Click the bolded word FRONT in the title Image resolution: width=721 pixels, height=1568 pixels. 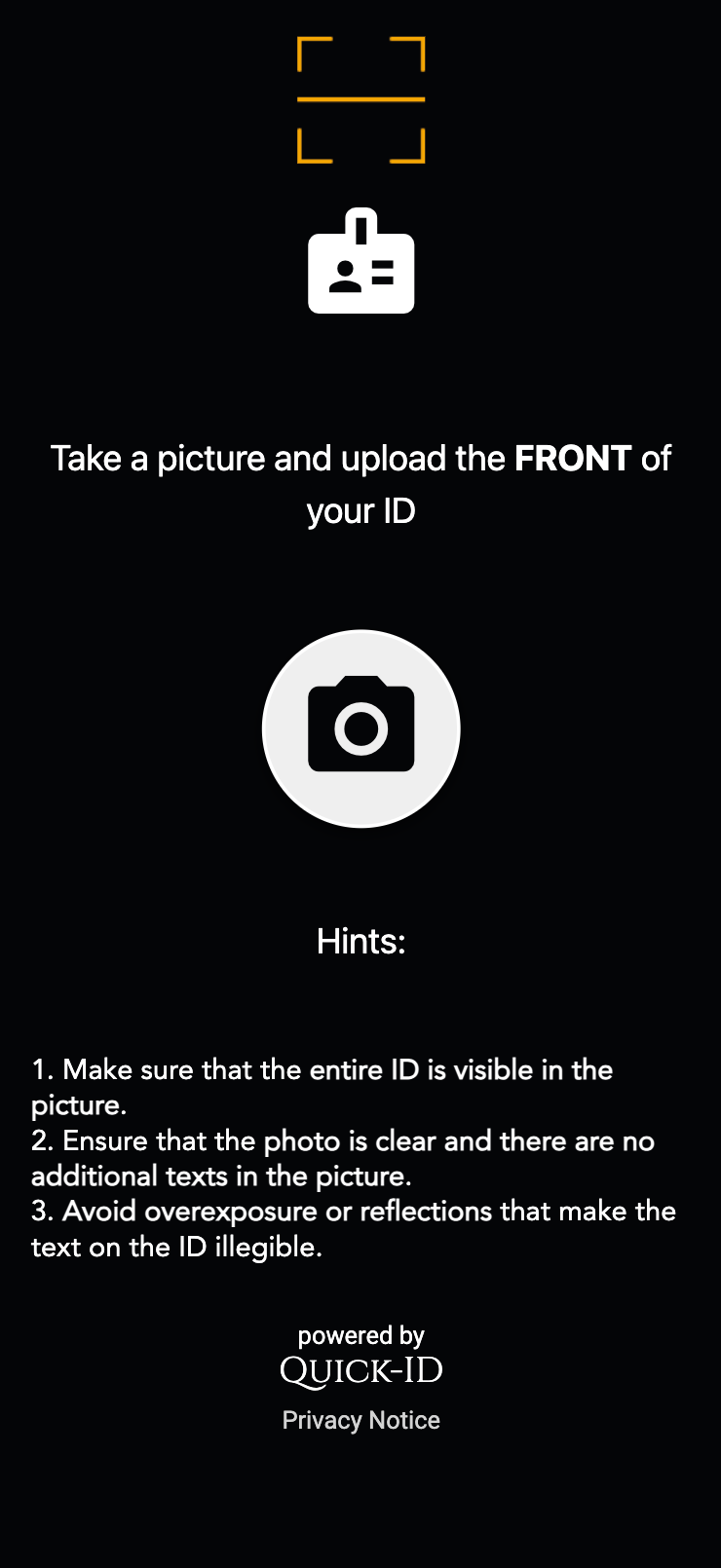(x=574, y=458)
